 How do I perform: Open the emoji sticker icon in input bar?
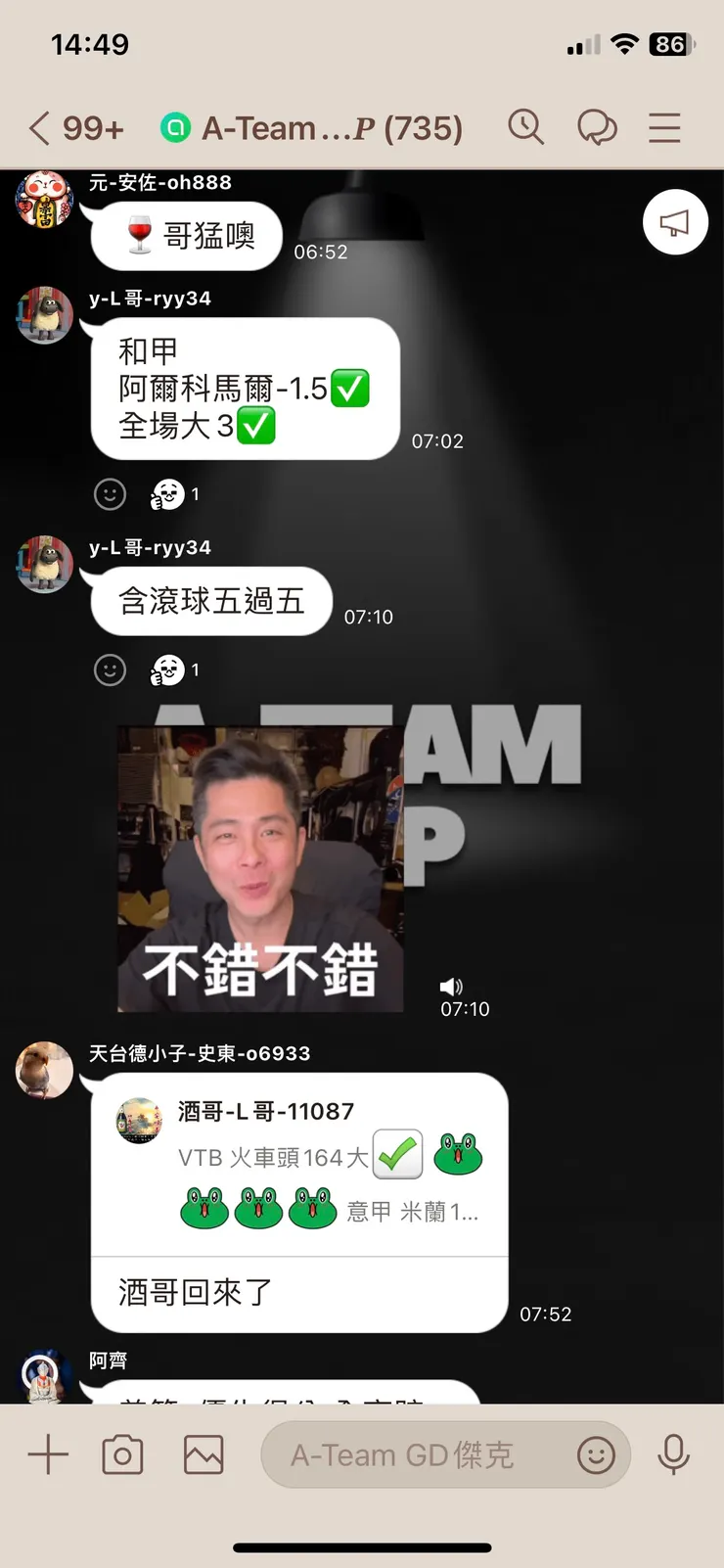tap(597, 1455)
